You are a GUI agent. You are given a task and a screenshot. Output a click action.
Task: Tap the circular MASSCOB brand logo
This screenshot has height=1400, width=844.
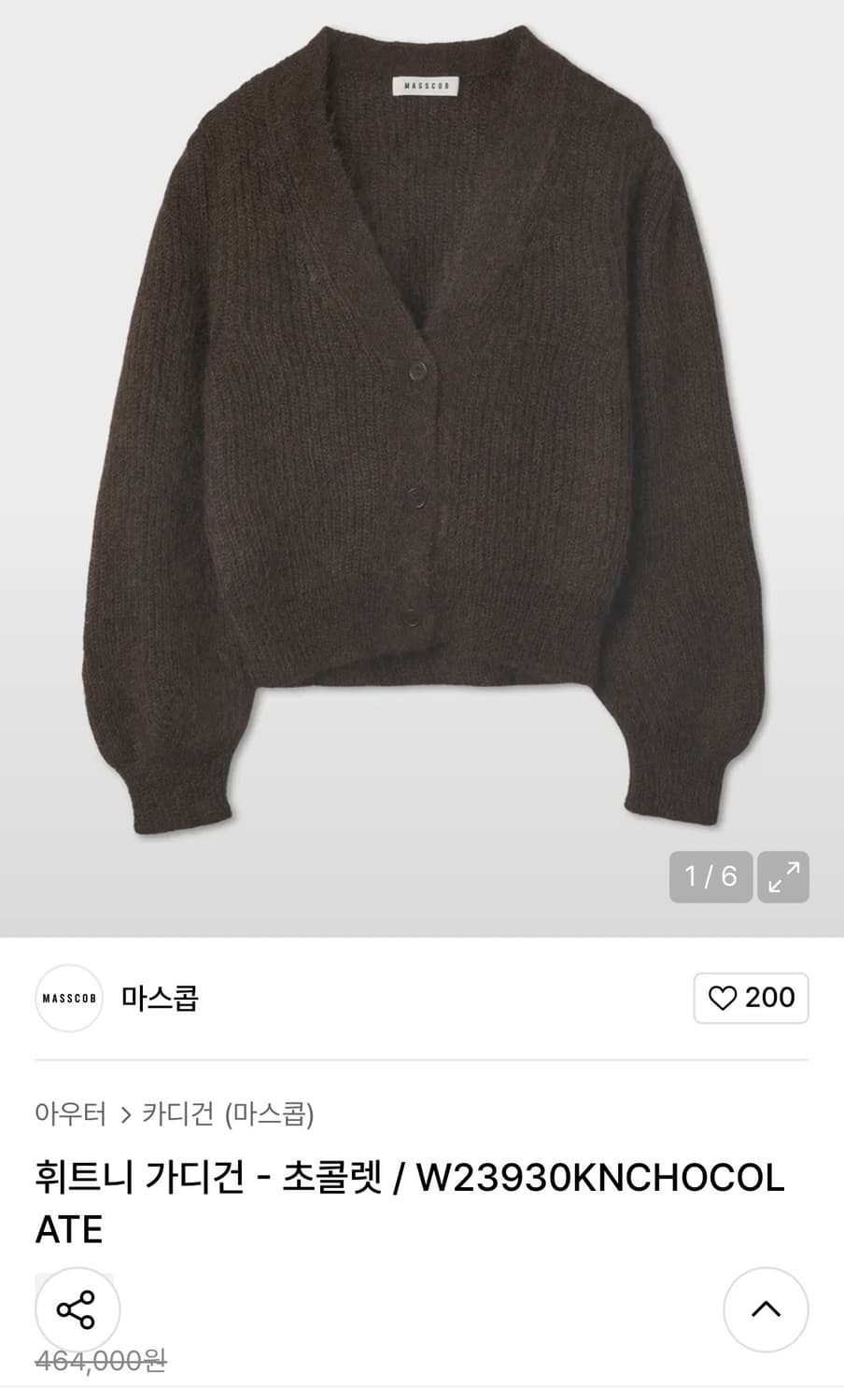point(67,999)
